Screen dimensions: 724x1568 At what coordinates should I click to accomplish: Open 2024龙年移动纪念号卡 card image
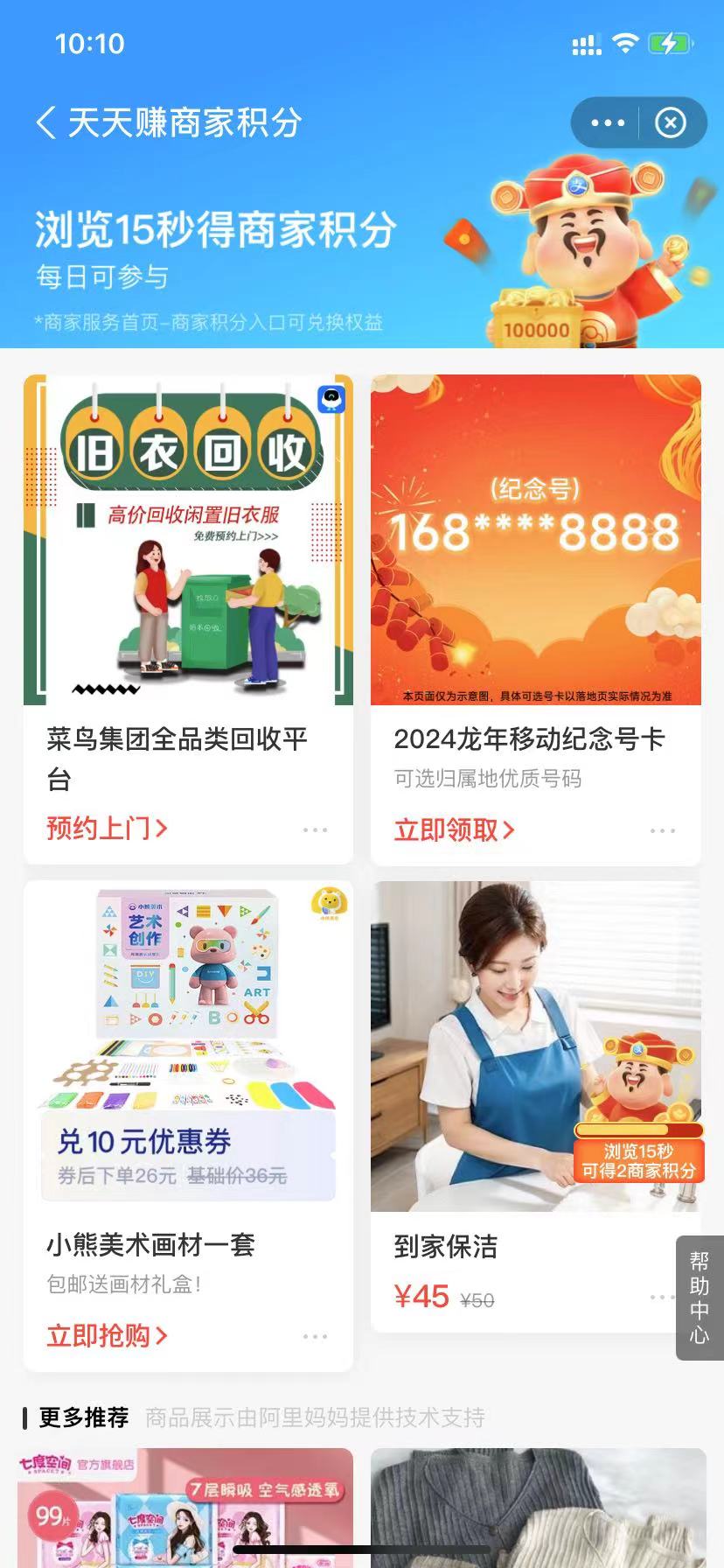coord(535,540)
